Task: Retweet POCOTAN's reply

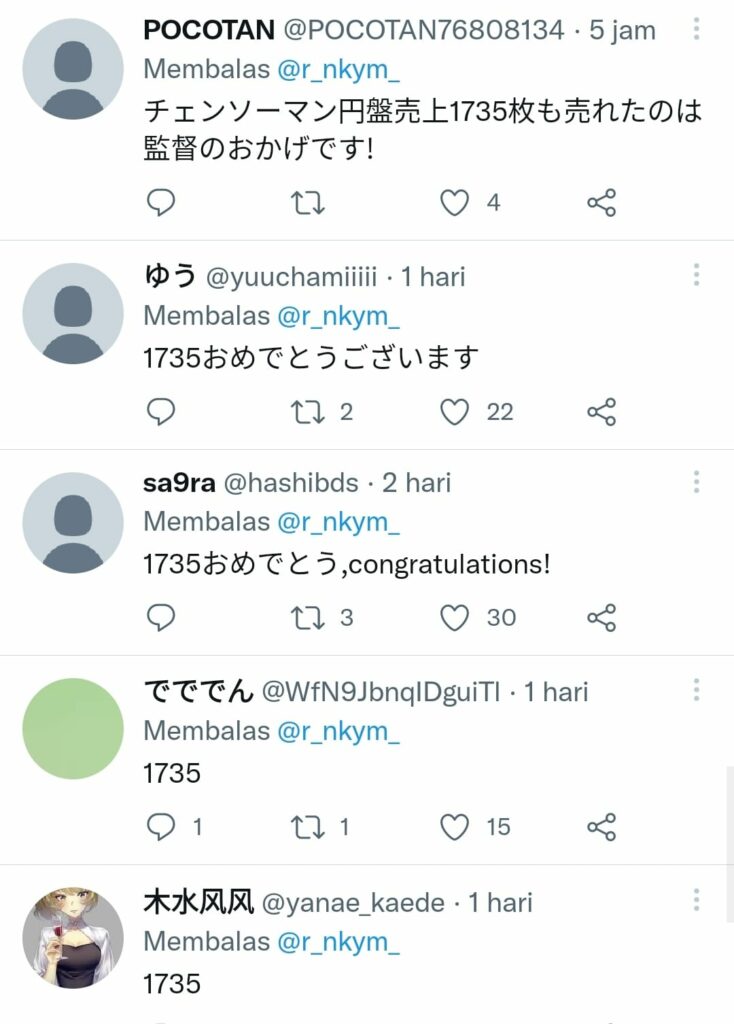Action: (x=307, y=203)
